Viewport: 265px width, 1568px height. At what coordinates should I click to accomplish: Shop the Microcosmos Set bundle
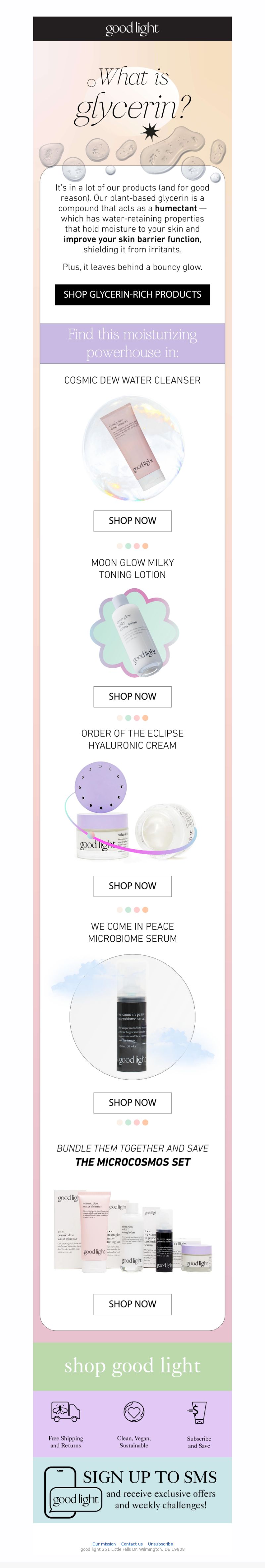click(132, 1304)
